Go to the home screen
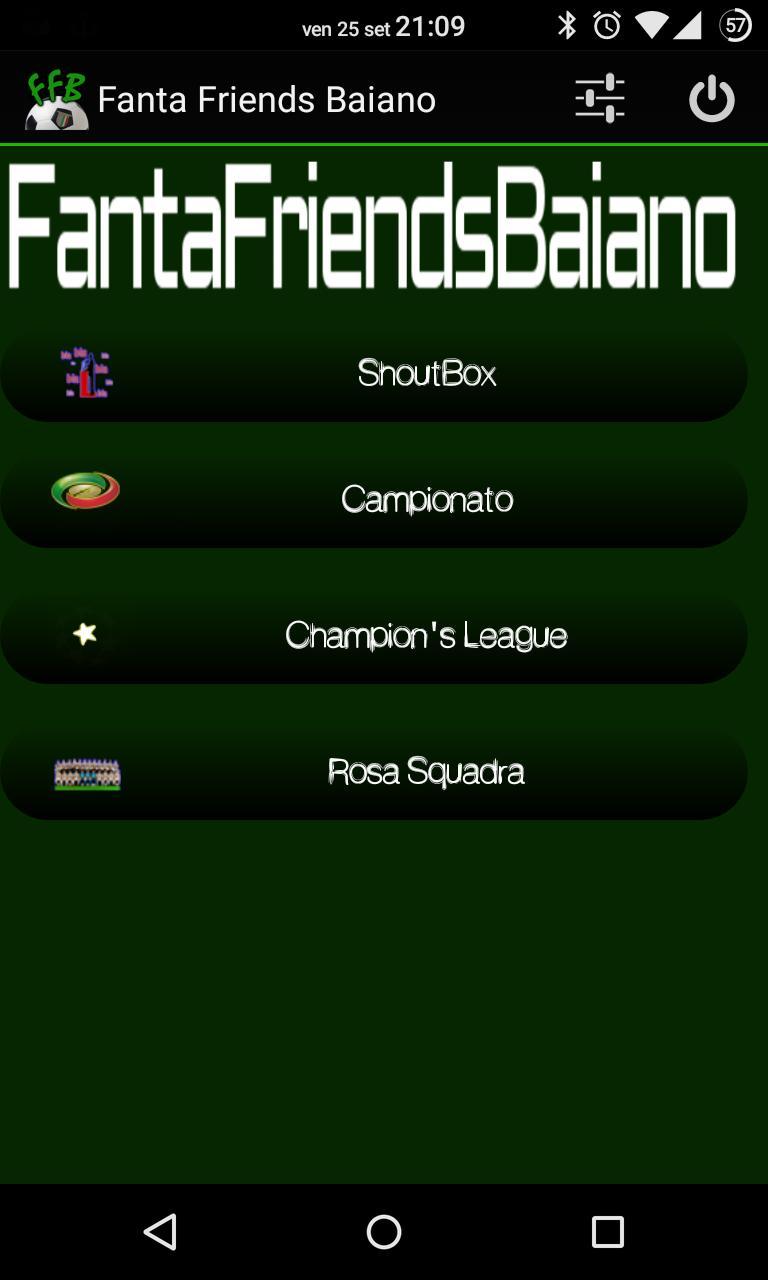The height and width of the screenshot is (1280, 768). (x=384, y=1232)
